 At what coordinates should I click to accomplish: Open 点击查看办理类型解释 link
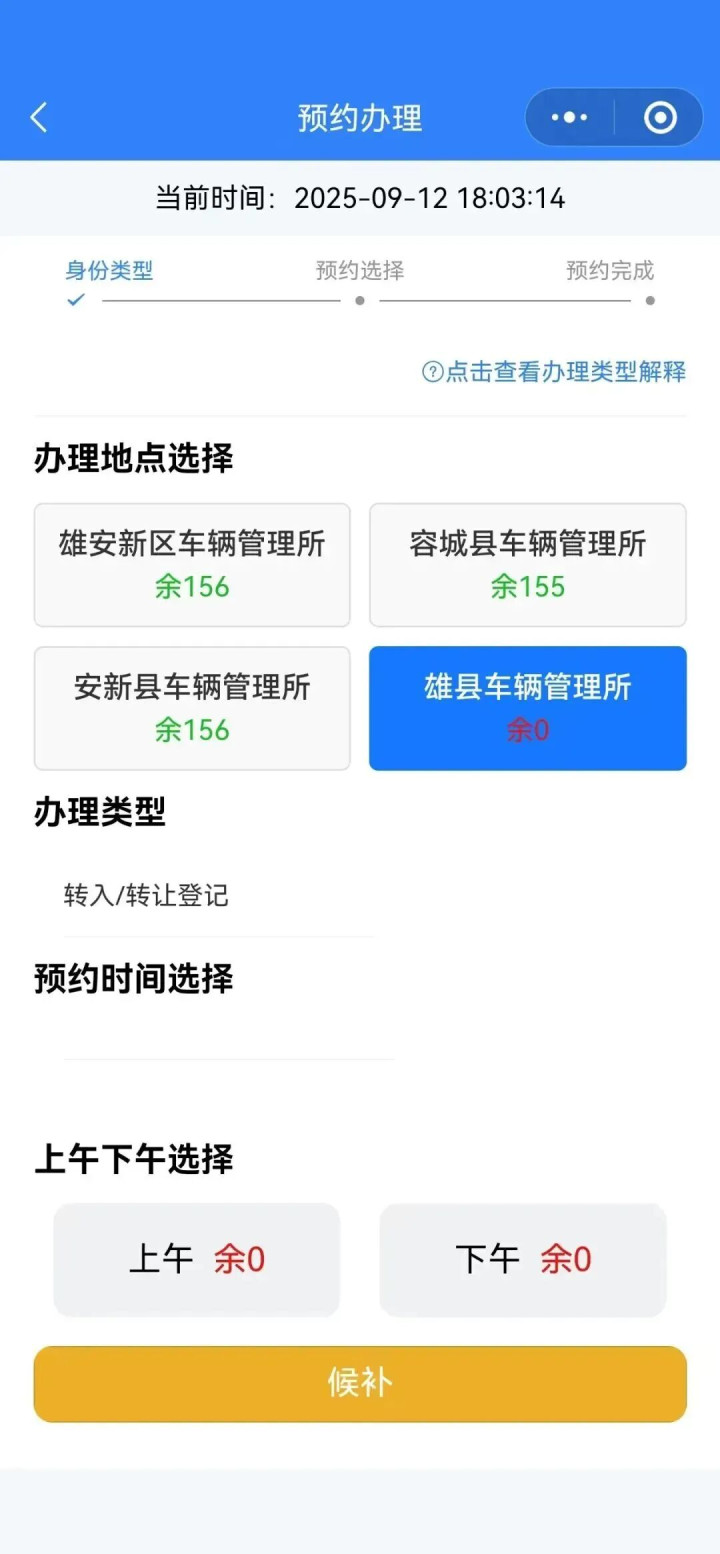[554, 372]
